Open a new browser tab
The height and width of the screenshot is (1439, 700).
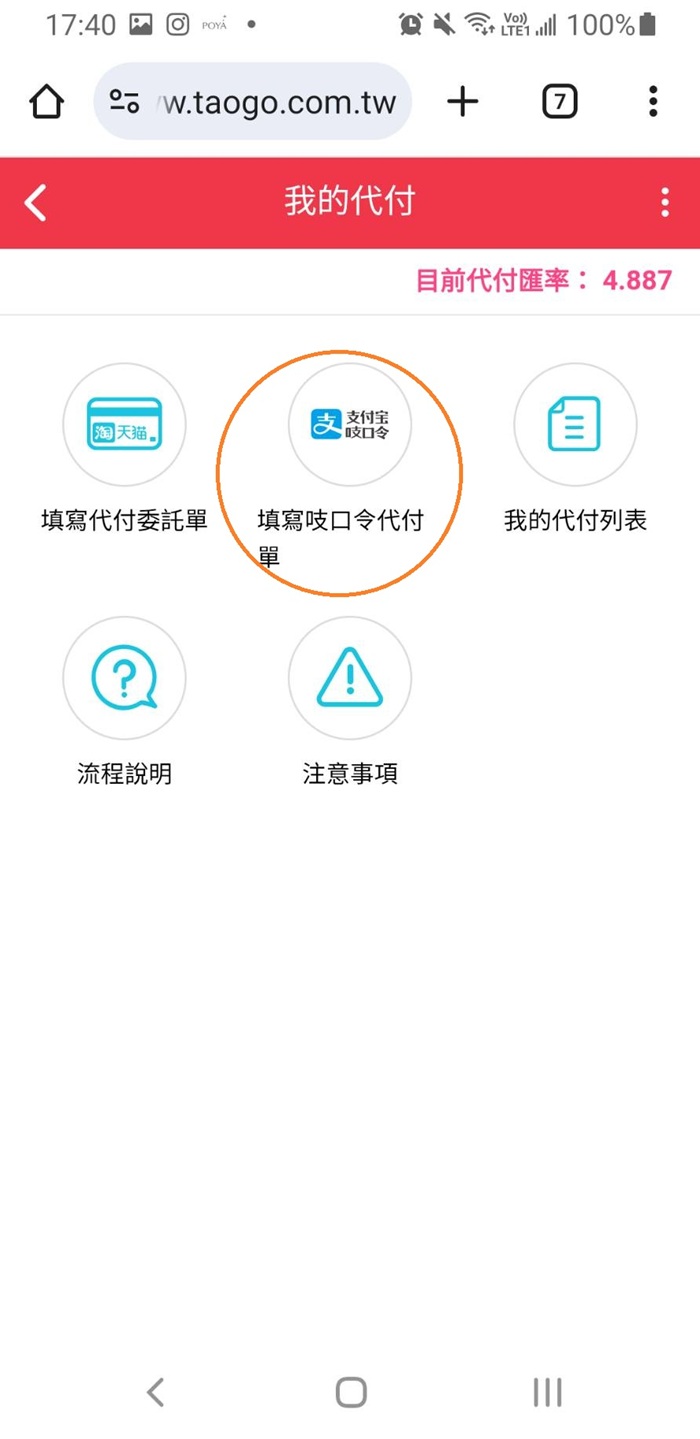click(x=462, y=101)
